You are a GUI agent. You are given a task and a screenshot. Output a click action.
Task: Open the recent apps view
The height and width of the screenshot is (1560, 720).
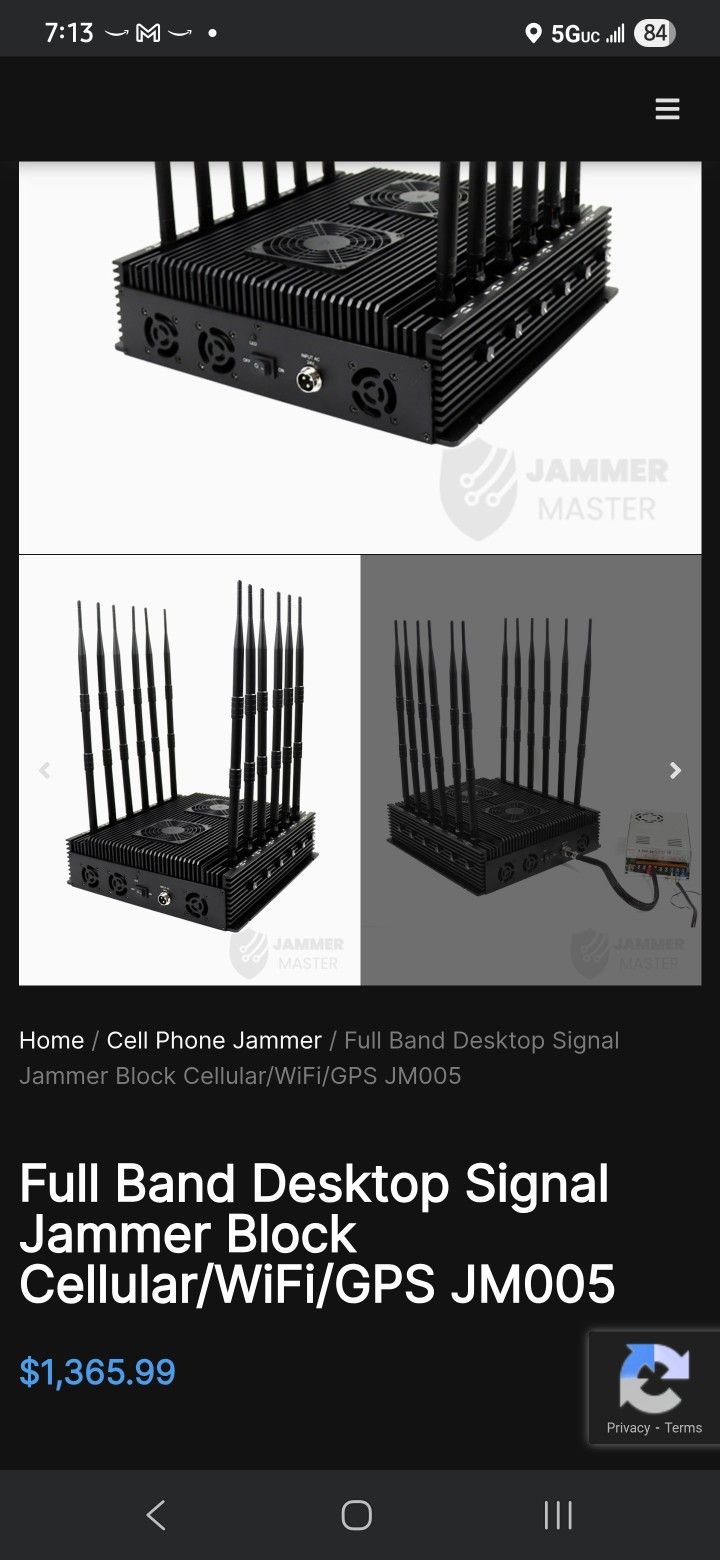558,1515
